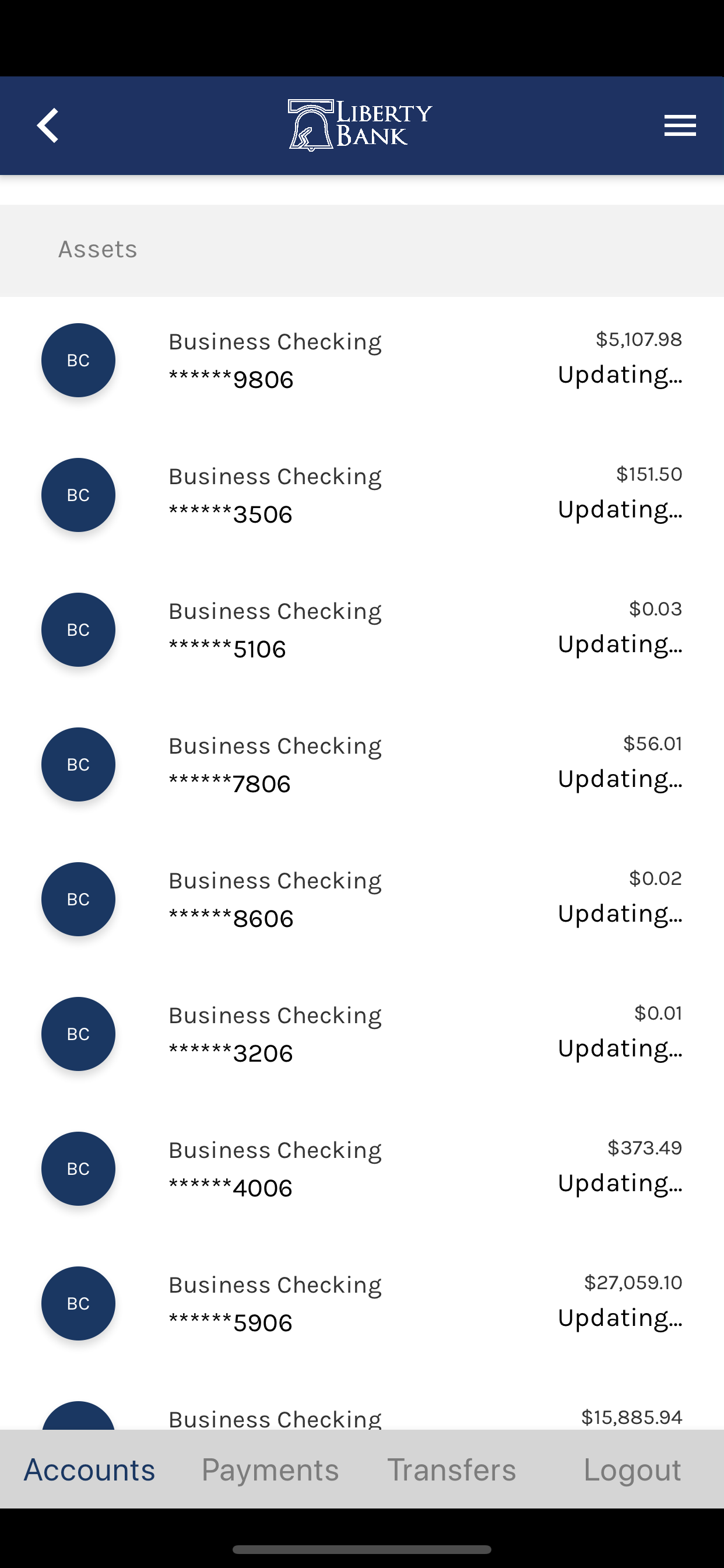
Task: Open the hamburger navigation menu
Action: pyautogui.click(x=680, y=125)
